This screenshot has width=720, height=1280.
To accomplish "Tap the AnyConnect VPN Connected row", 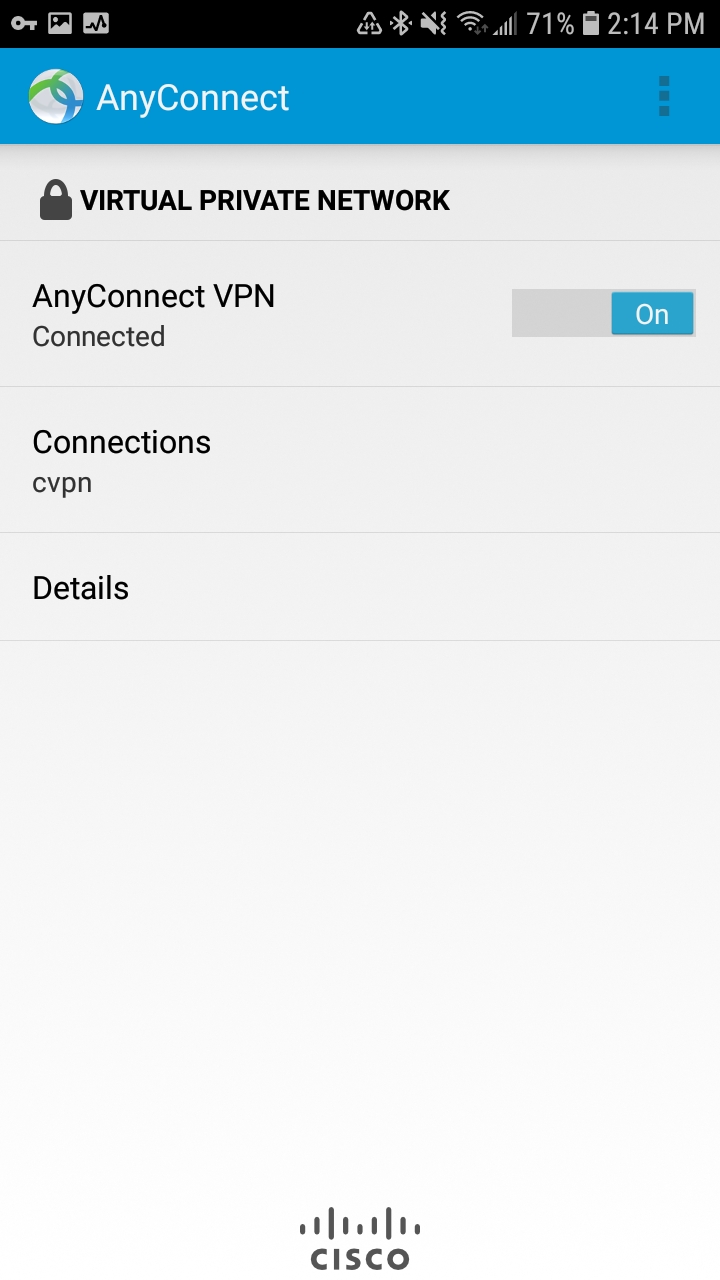I will tap(250, 313).
